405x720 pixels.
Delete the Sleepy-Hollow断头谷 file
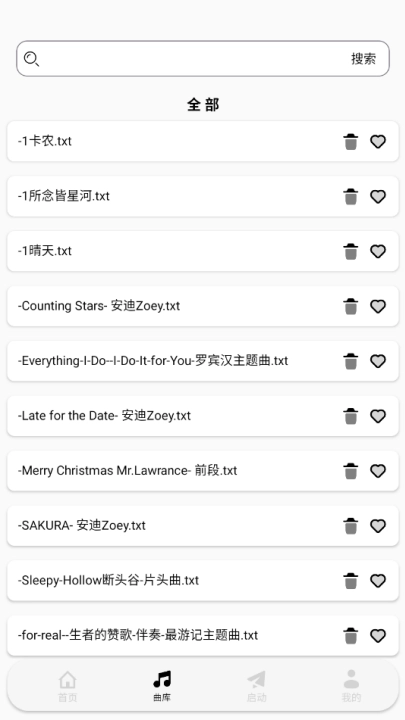click(351, 581)
